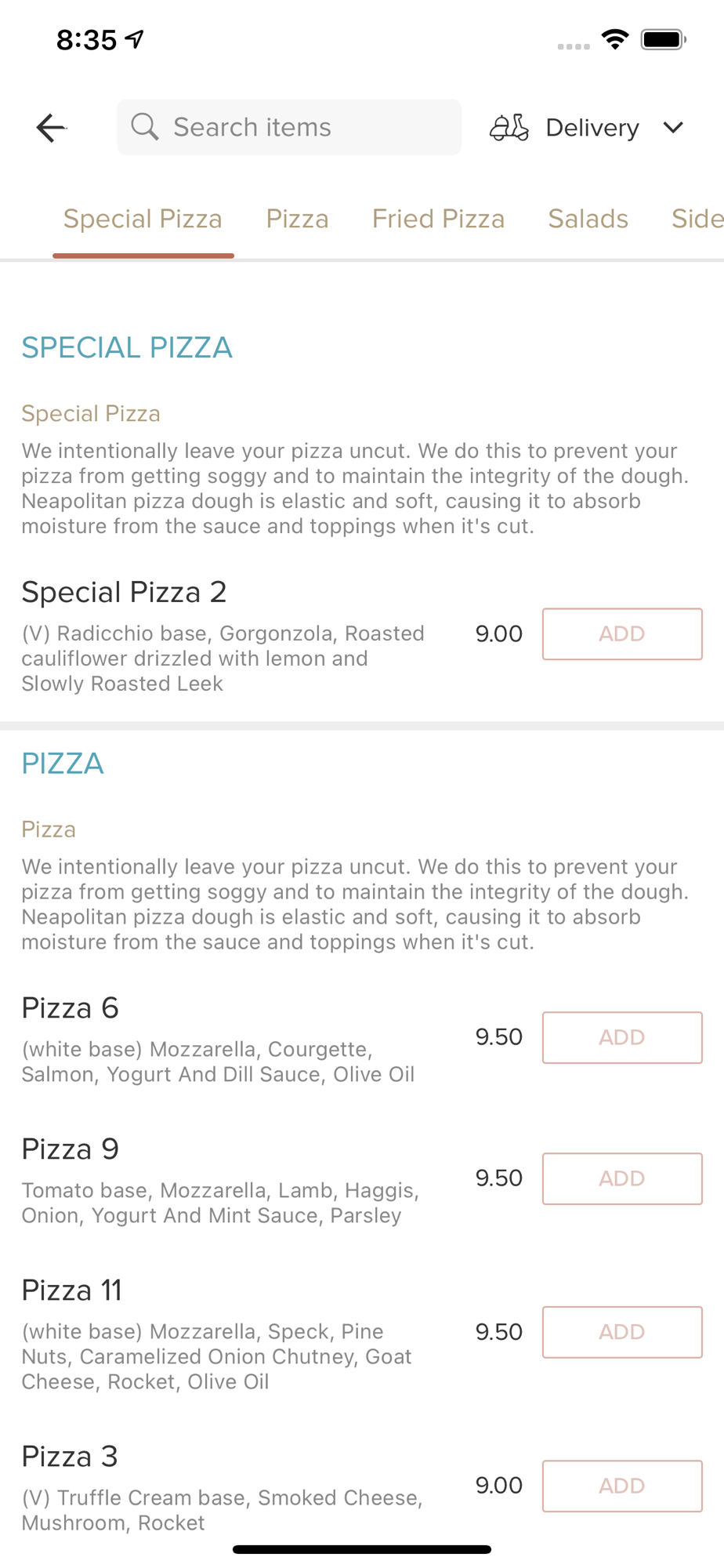Add Pizza 9 to the order
The width and height of the screenshot is (724, 1568).
pyautogui.click(x=622, y=1178)
